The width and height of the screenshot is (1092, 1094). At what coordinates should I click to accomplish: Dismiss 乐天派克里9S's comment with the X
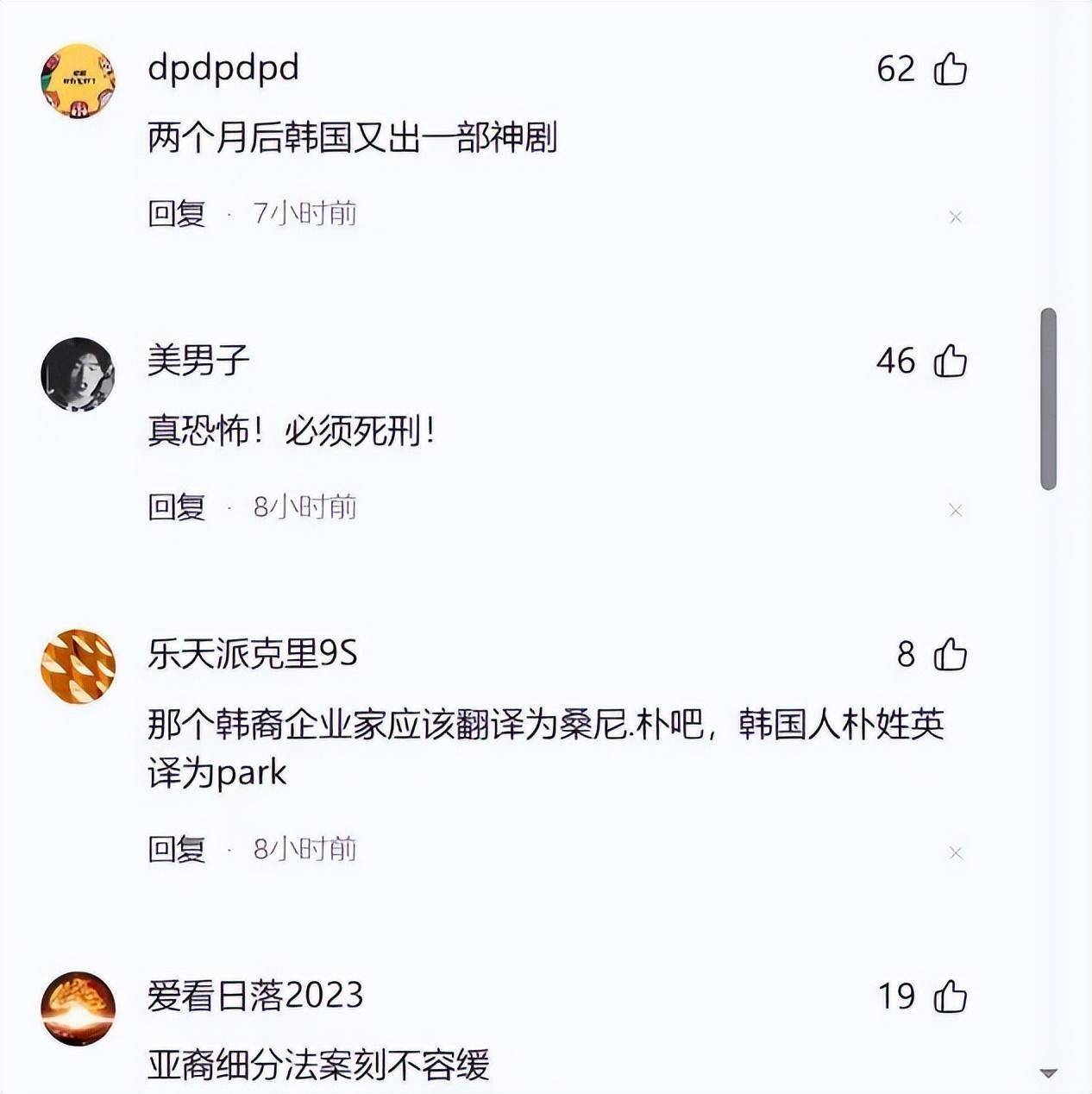point(955,853)
